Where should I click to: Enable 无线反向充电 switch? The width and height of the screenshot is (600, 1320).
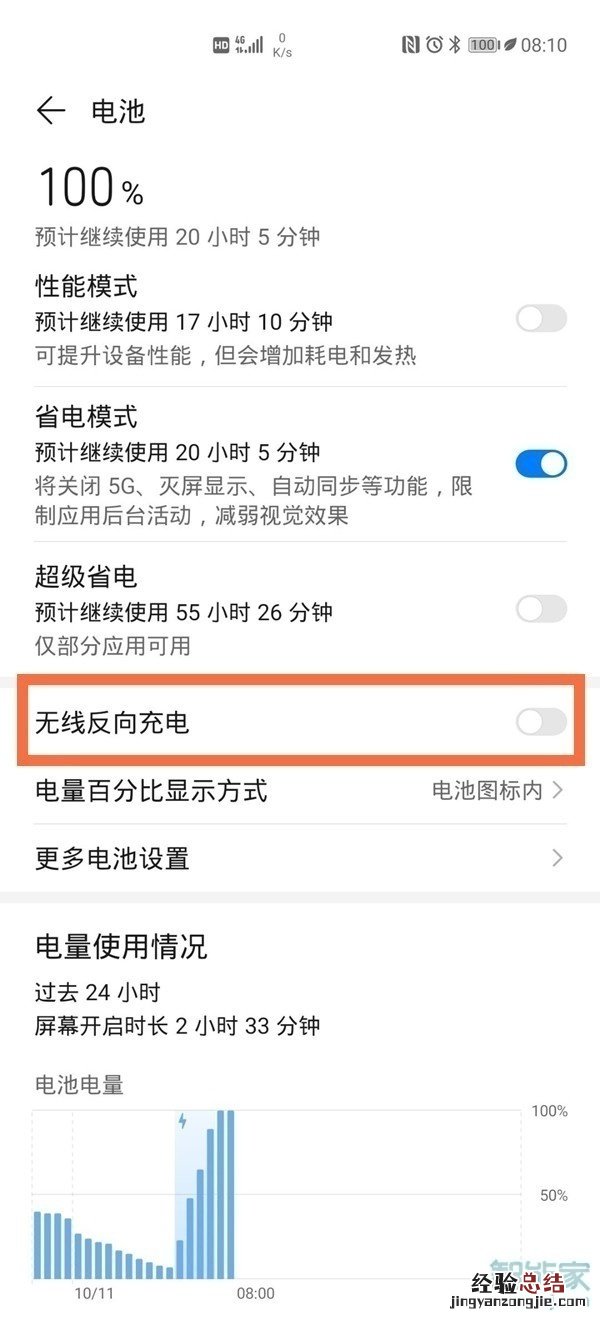(x=541, y=722)
